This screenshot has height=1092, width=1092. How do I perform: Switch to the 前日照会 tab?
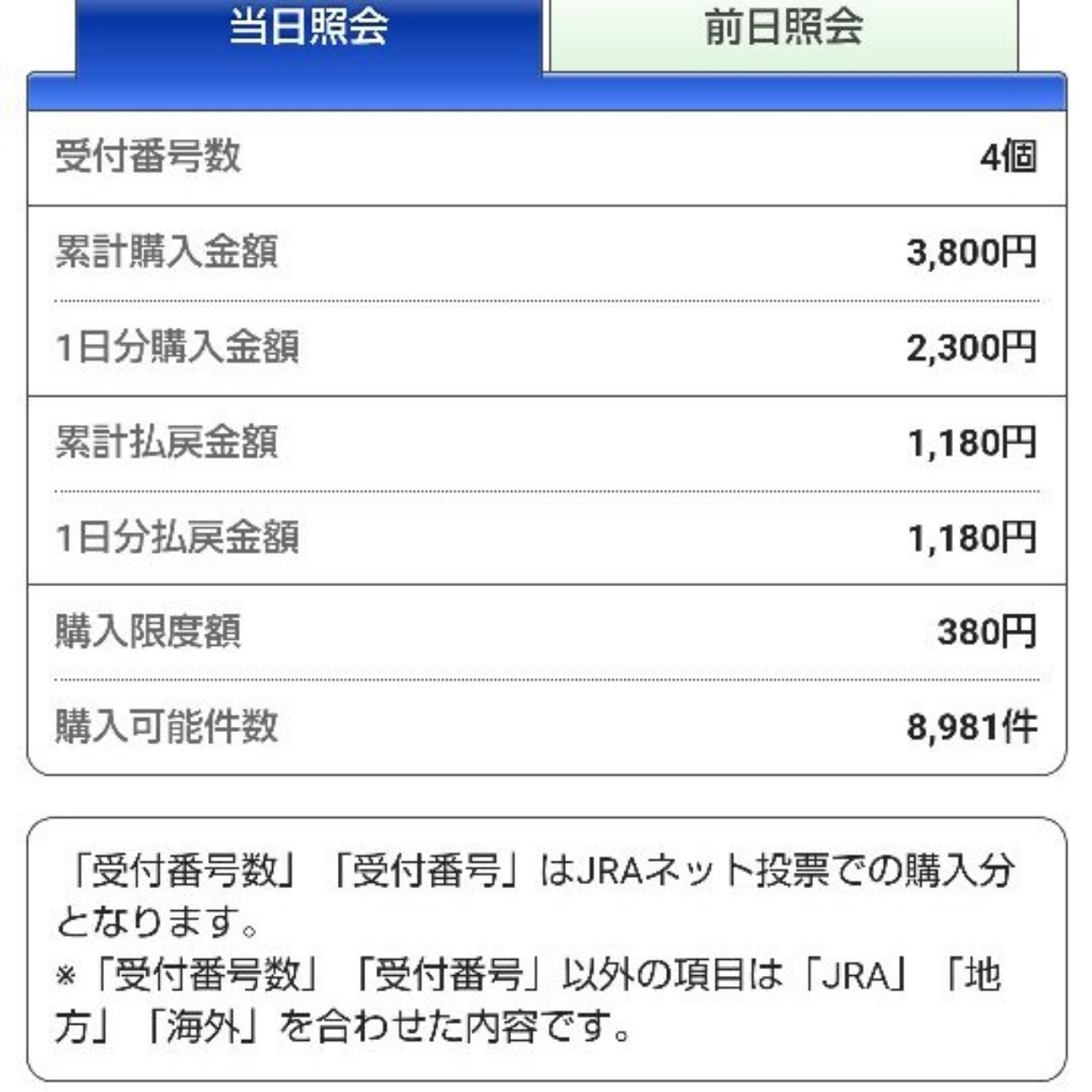pyautogui.click(x=783, y=30)
